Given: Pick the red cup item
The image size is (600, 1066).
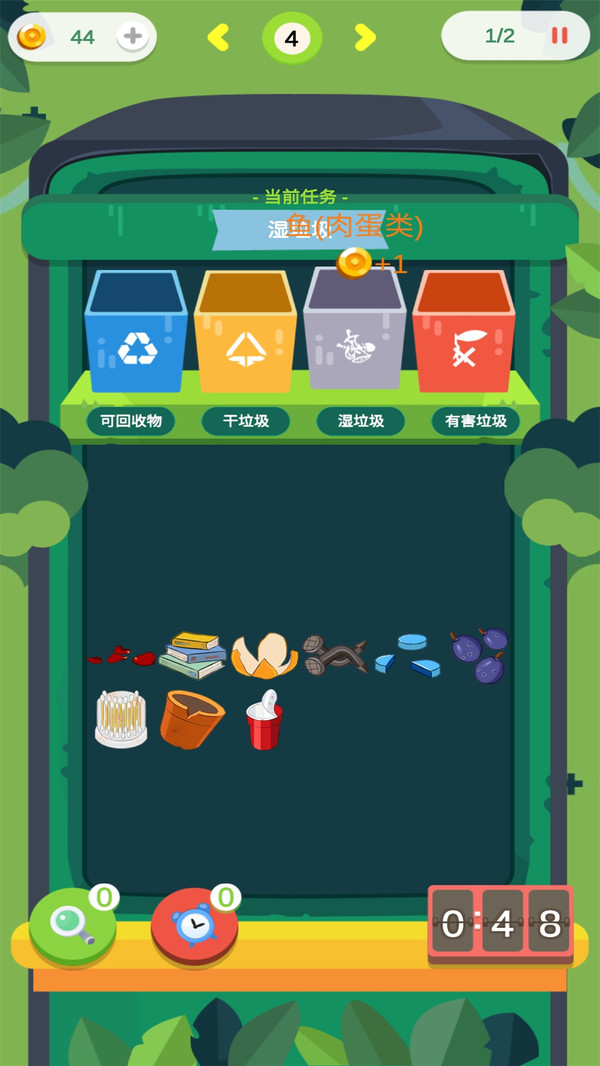Looking at the screenshot, I should coord(265,722).
